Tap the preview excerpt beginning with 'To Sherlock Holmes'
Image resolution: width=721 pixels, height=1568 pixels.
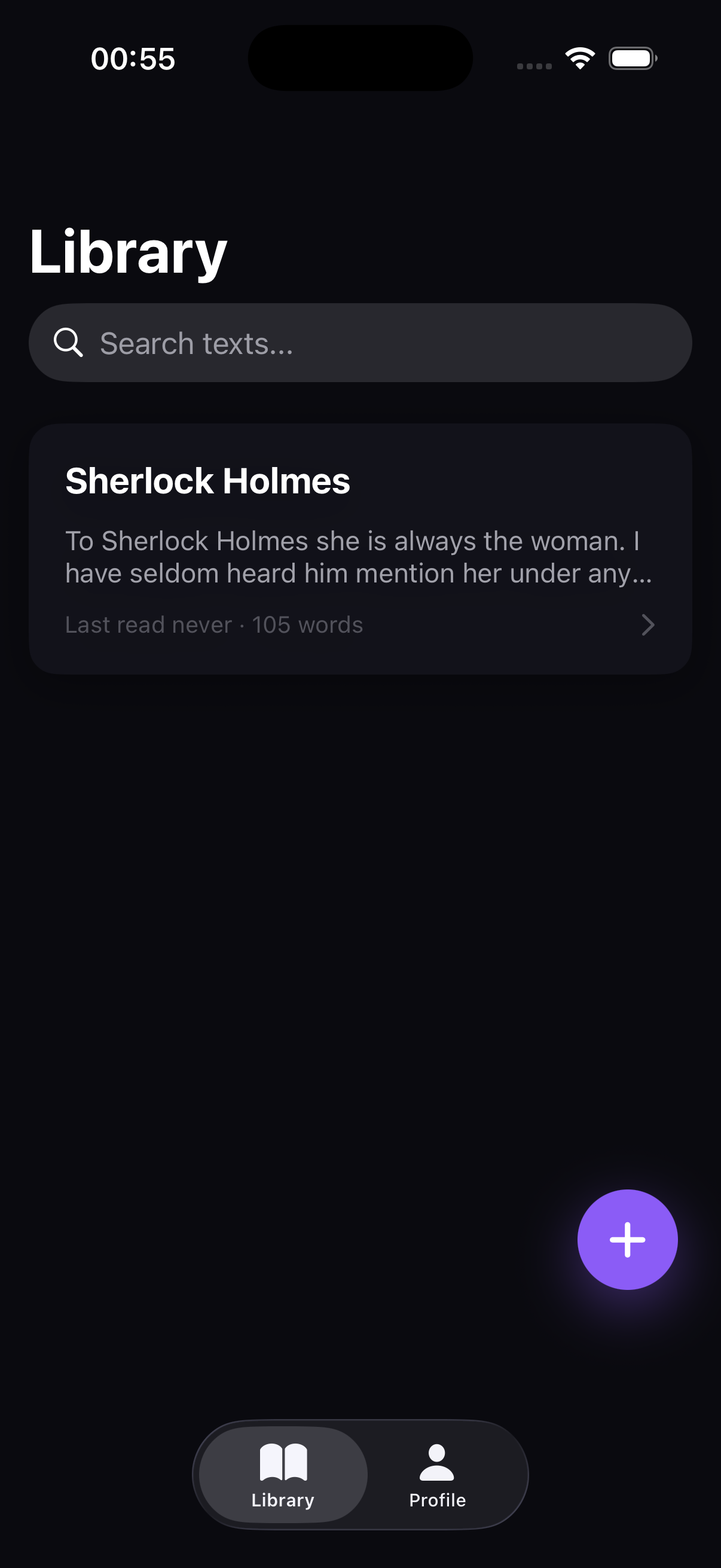pos(358,556)
